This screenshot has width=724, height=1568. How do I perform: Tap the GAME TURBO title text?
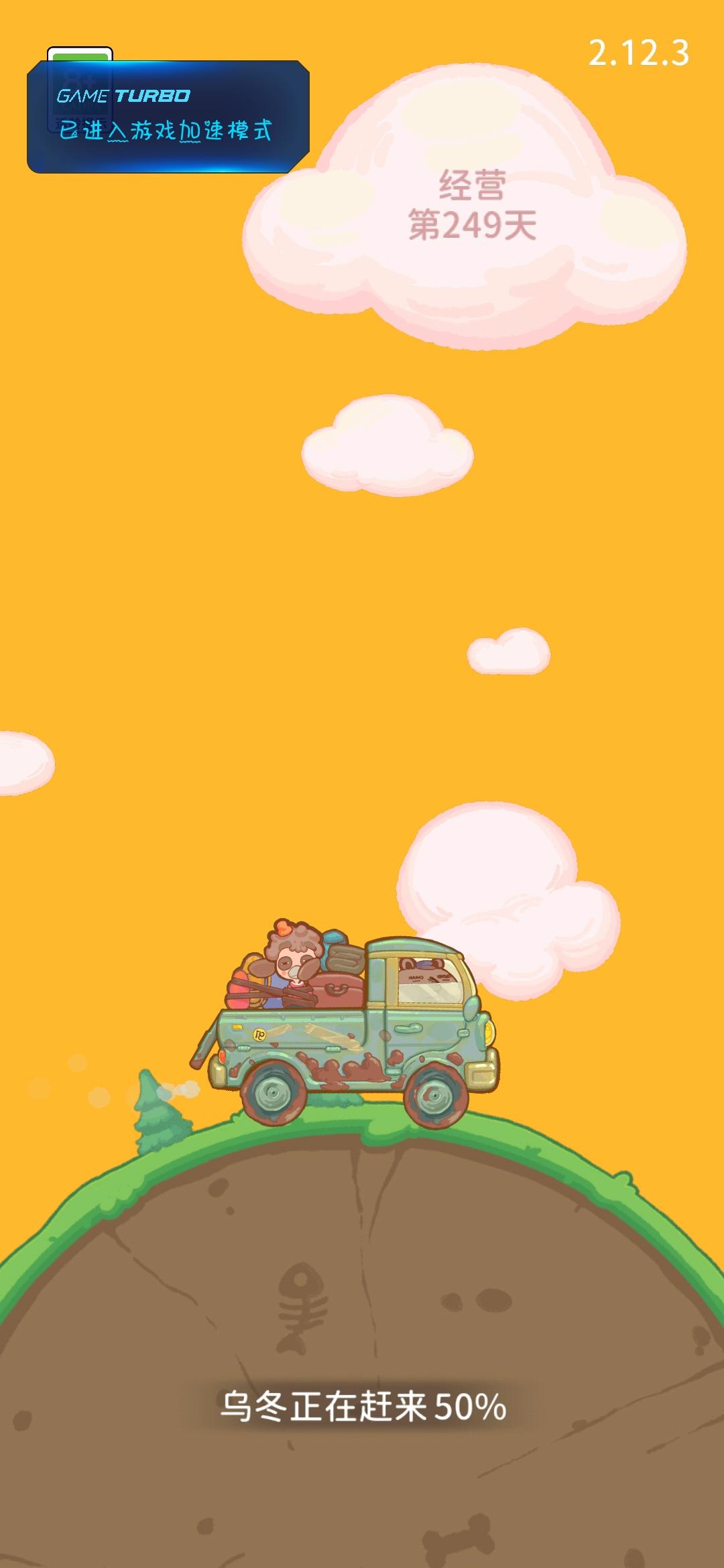point(124,94)
